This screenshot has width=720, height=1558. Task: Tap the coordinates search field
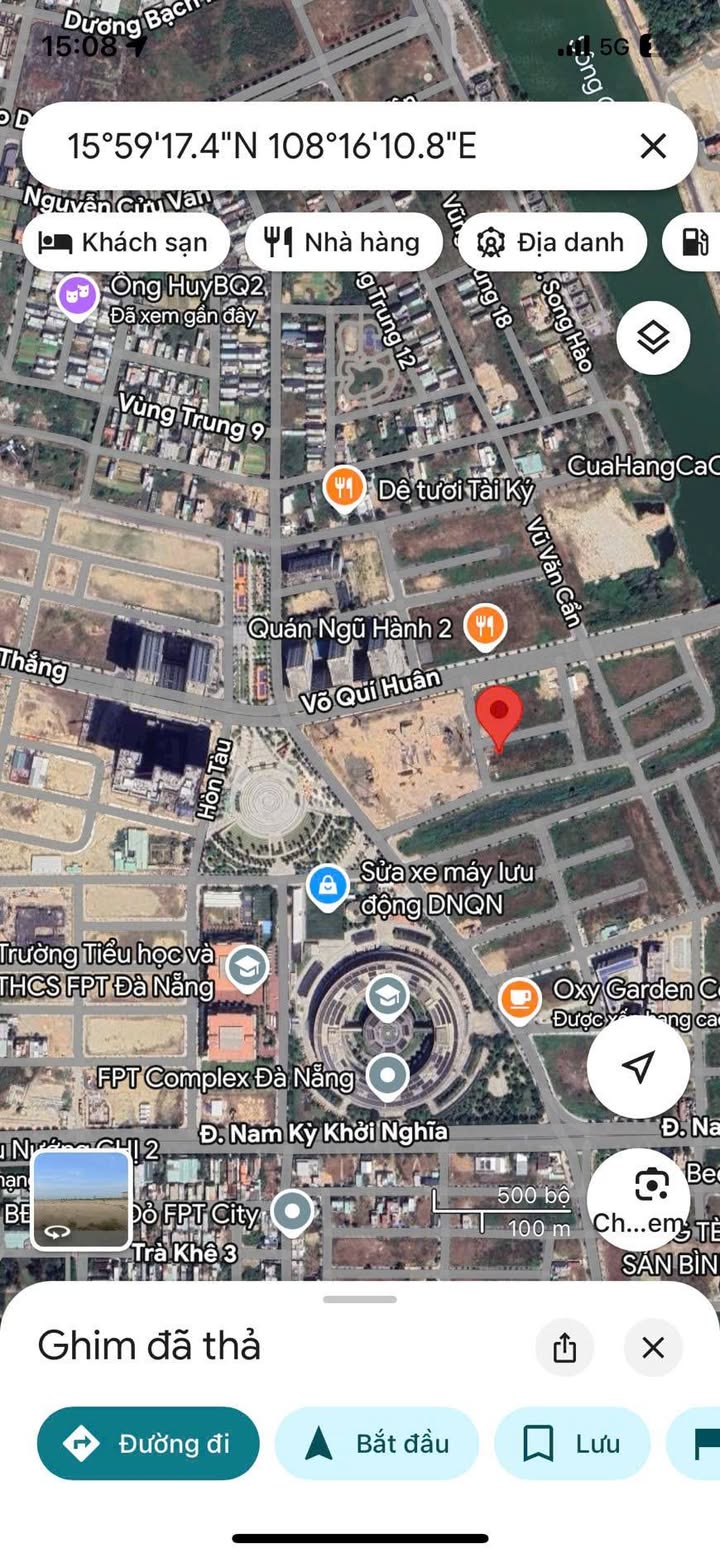(300, 147)
